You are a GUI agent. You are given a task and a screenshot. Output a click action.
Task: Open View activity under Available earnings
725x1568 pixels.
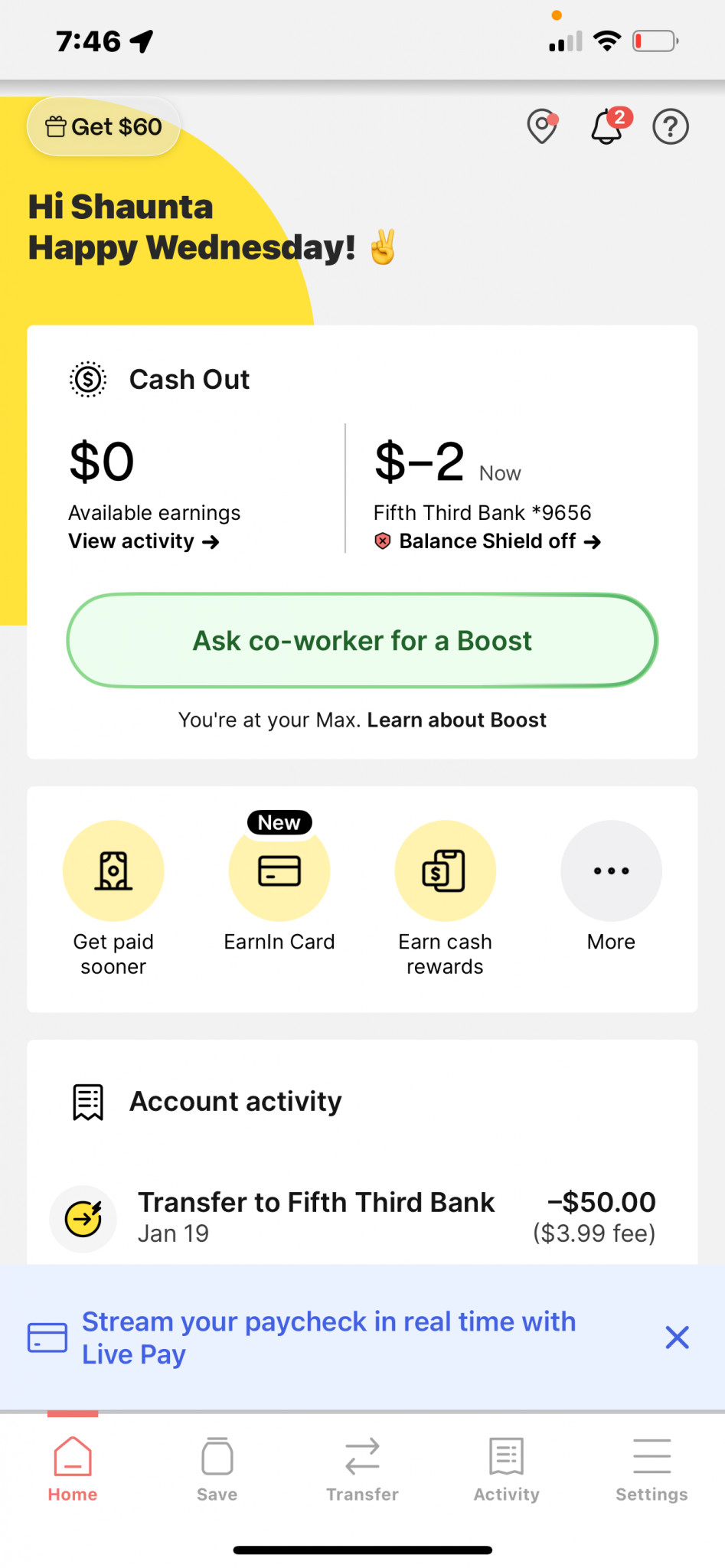[x=144, y=541]
